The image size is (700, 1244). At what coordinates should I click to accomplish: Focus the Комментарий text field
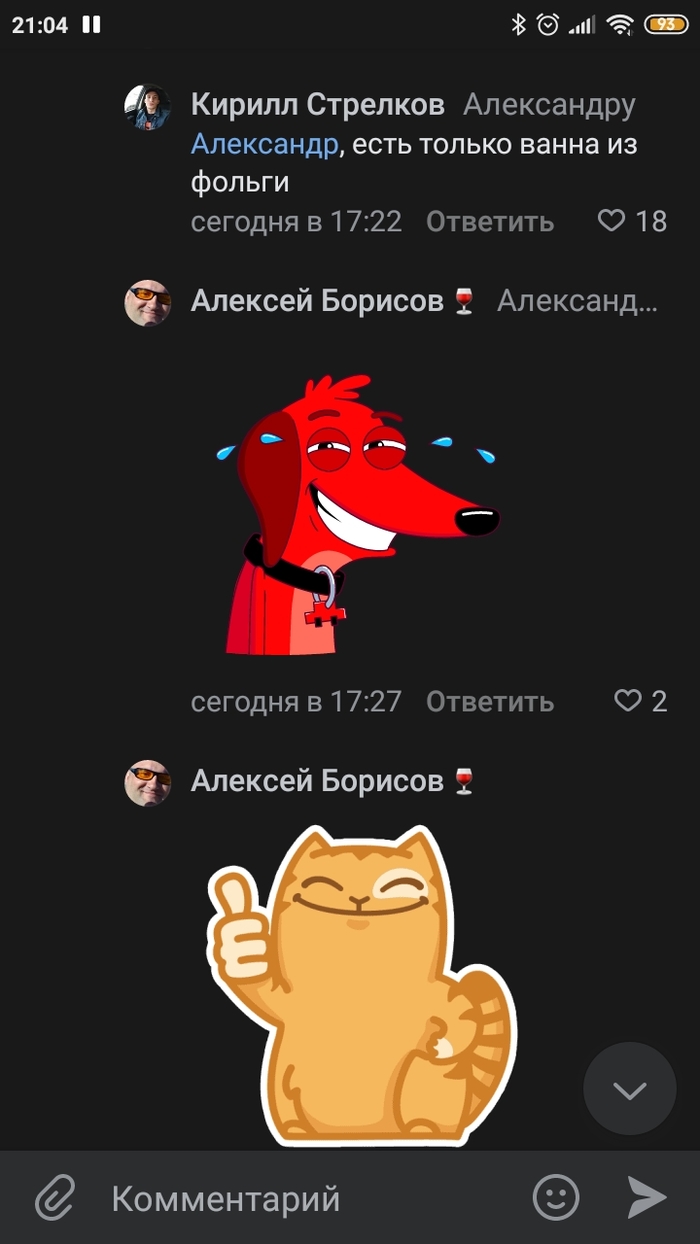tap(300, 1198)
